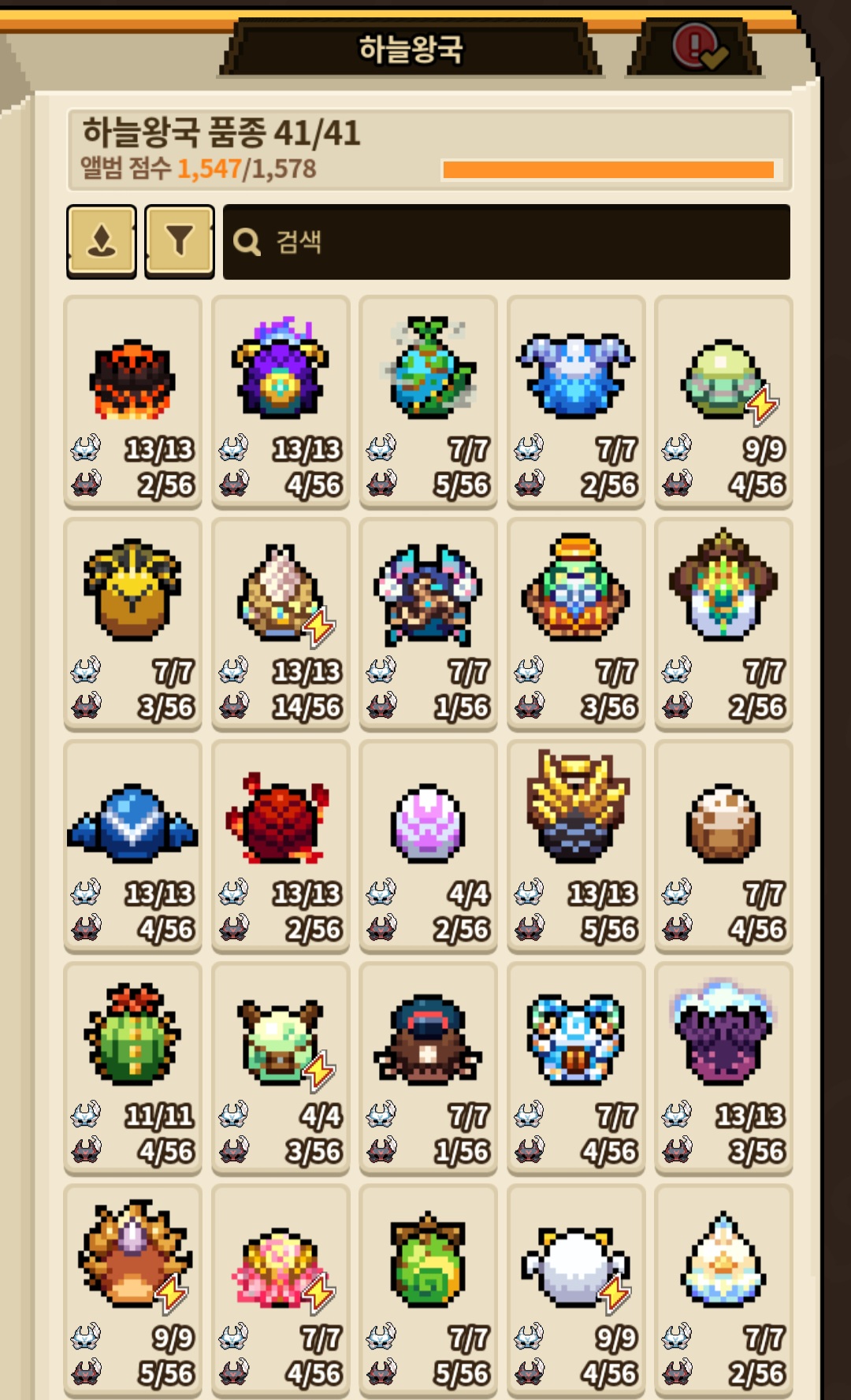Tap the sort button left of filter

click(x=102, y=241)
